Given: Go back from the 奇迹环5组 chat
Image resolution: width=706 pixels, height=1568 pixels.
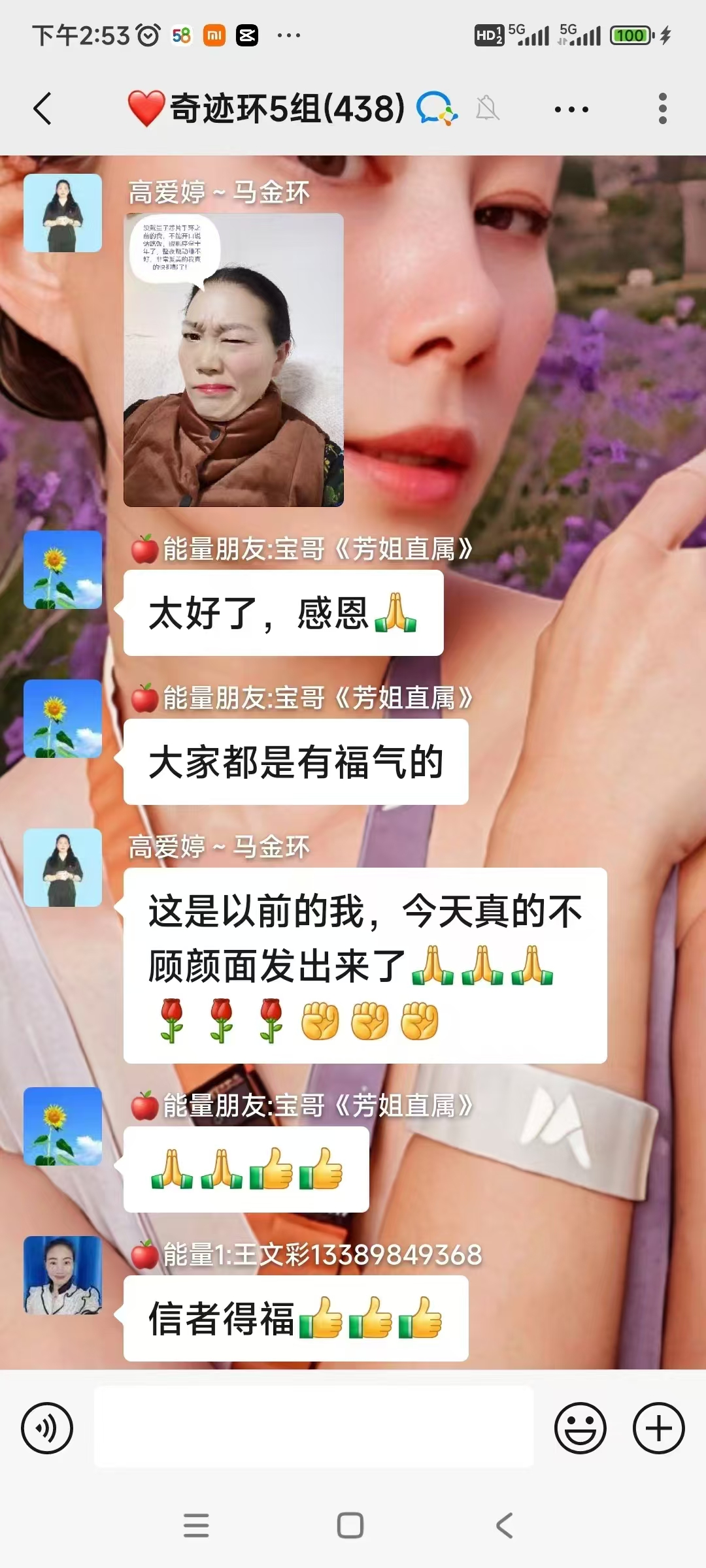Looking at the screenshot, I should pos(43,108).
